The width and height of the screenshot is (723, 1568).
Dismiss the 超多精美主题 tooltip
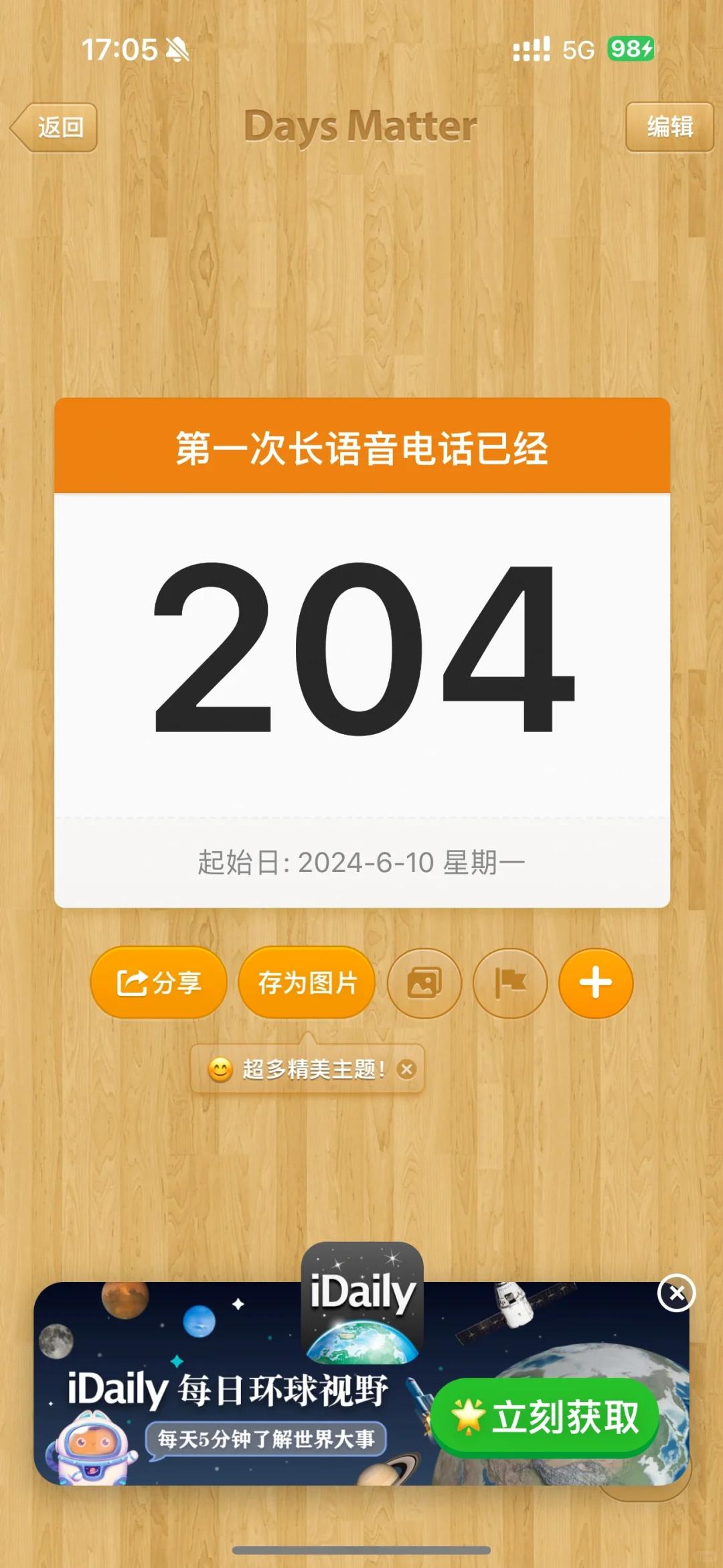tap(406, 1069)
